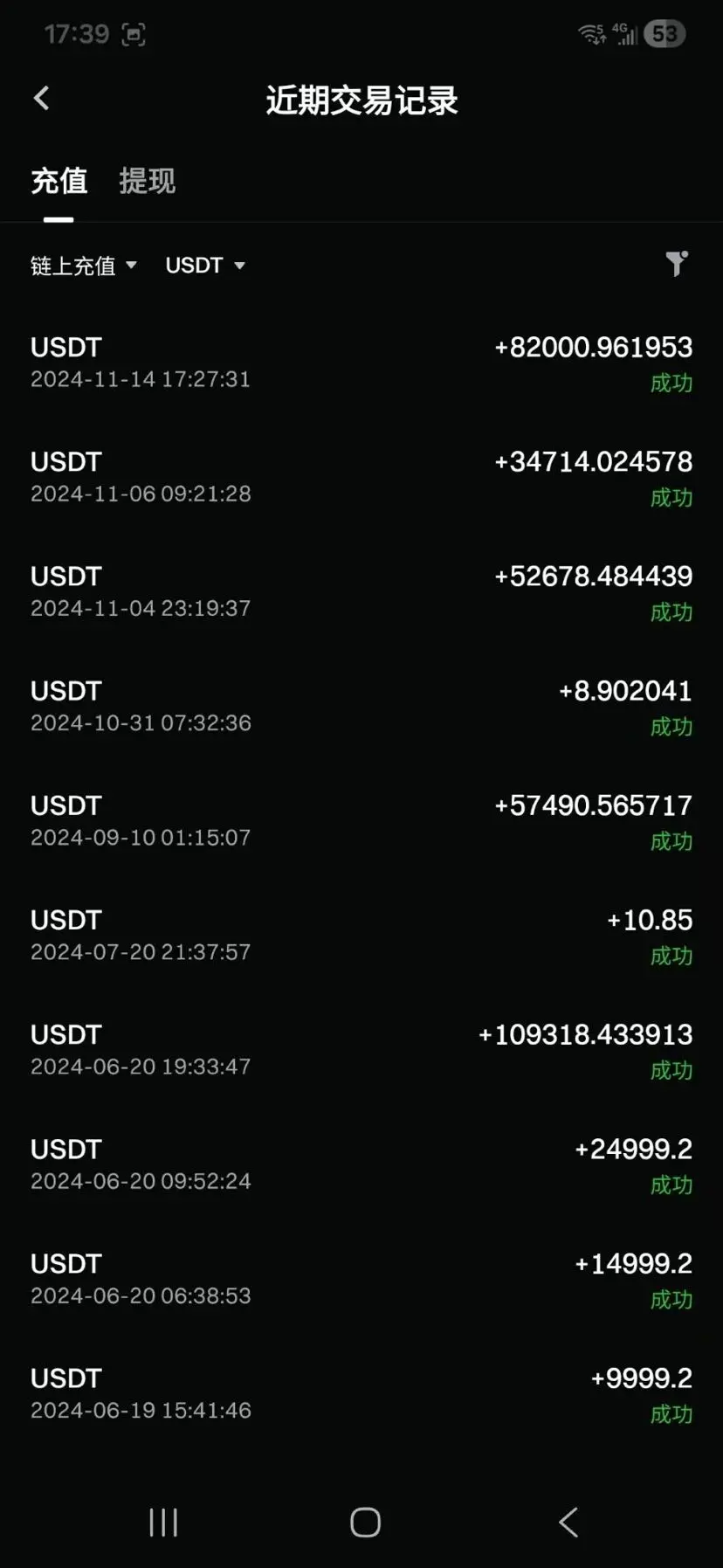View the +34714.024578 deposit details
The width and height of the screenshot is (723, 1568).
click(x=361, y=477)
